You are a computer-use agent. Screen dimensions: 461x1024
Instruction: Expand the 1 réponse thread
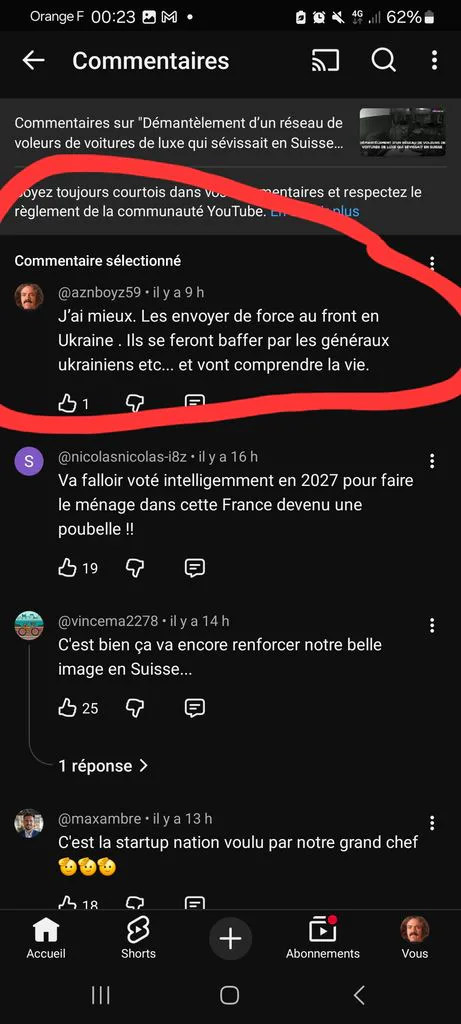click(x=103, y=766)
